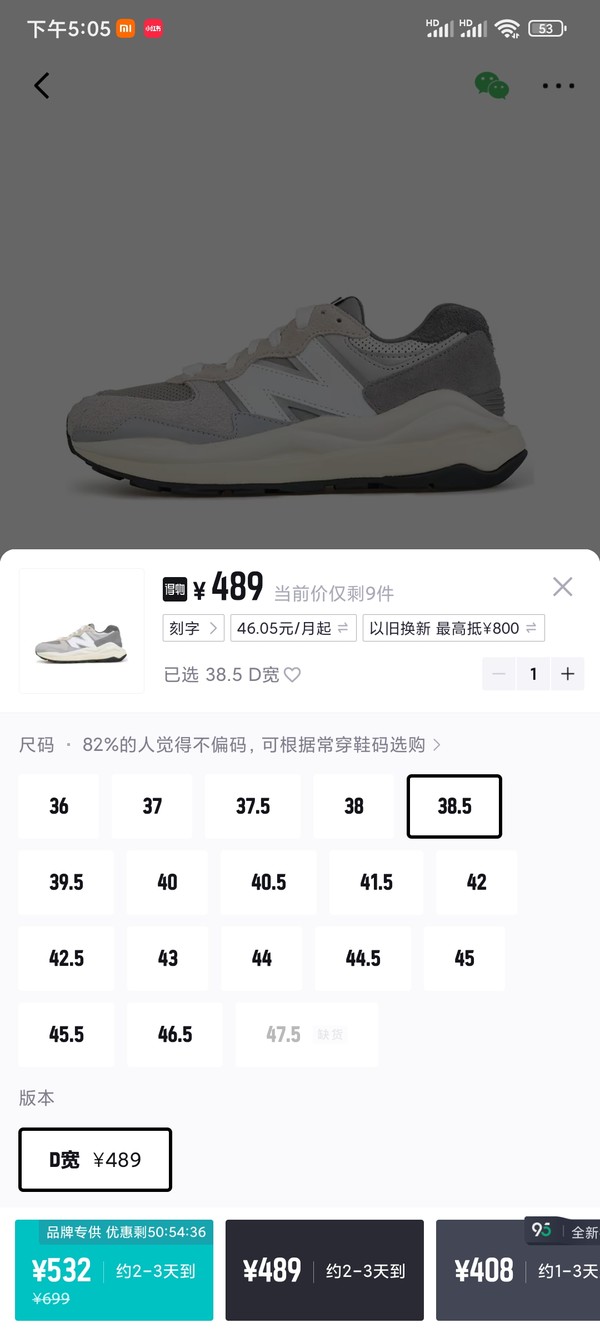The image size is (600, 1333).
Task: Open the three-dot overflow menu
Action: click(558, 86)
